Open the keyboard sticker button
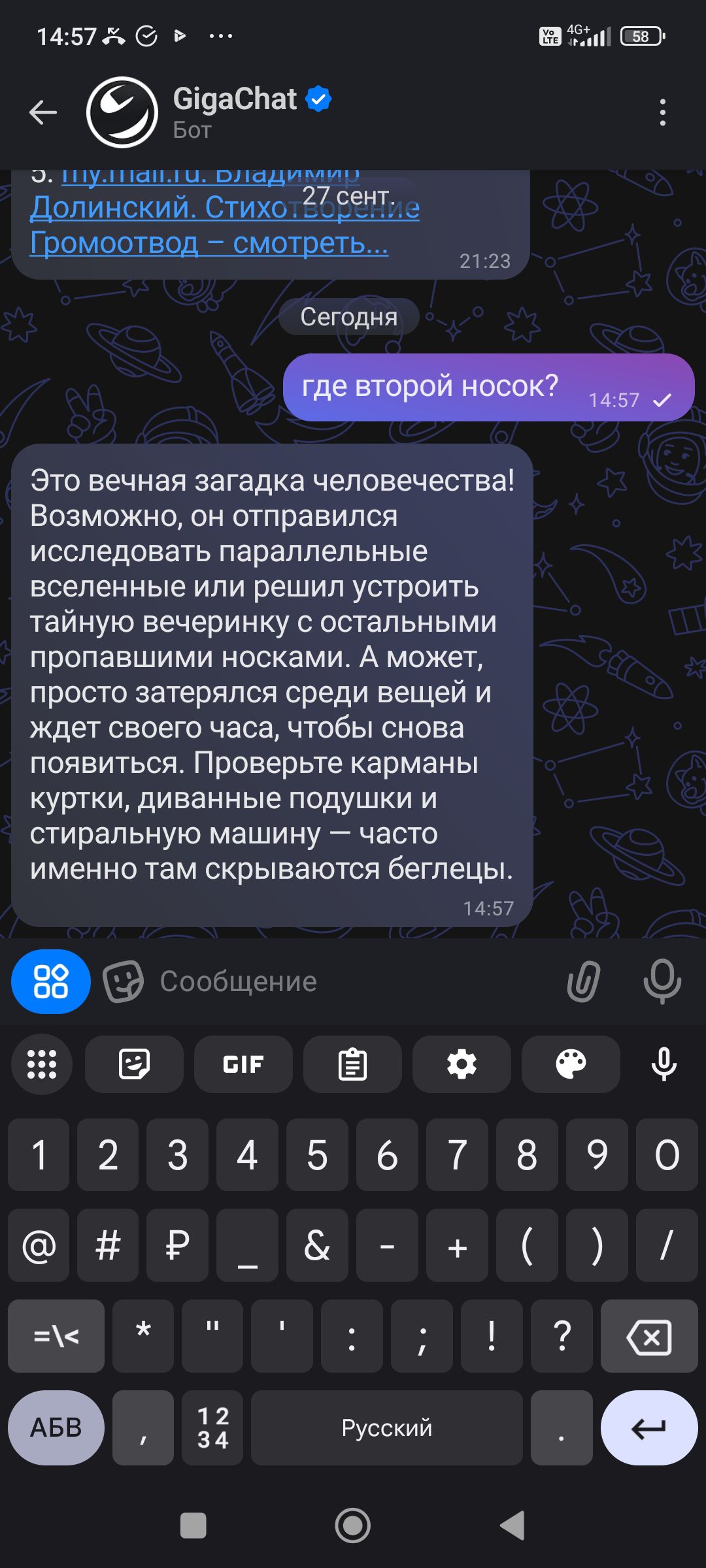The image size is (706, 1568). (134, 1064)
